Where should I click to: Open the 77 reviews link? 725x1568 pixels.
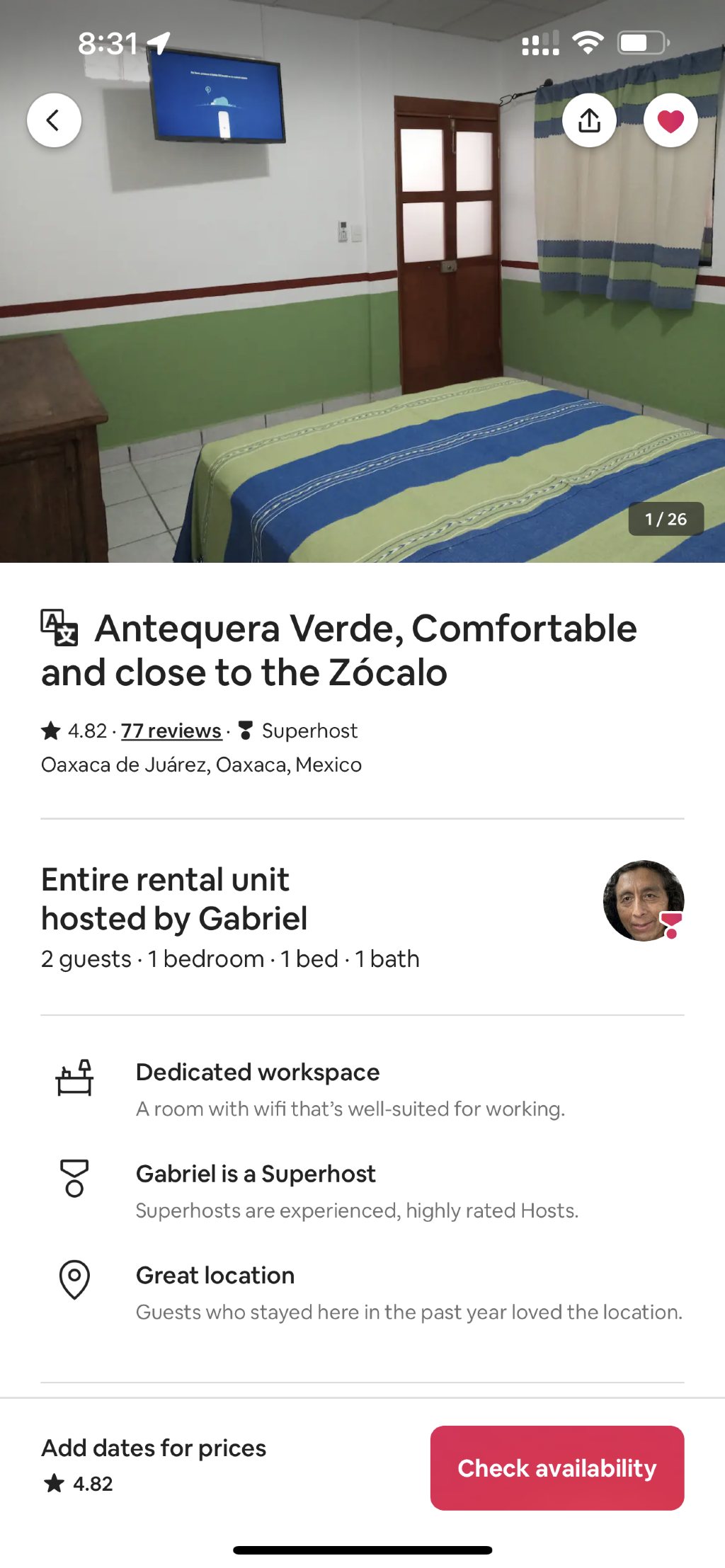point(171,731)
